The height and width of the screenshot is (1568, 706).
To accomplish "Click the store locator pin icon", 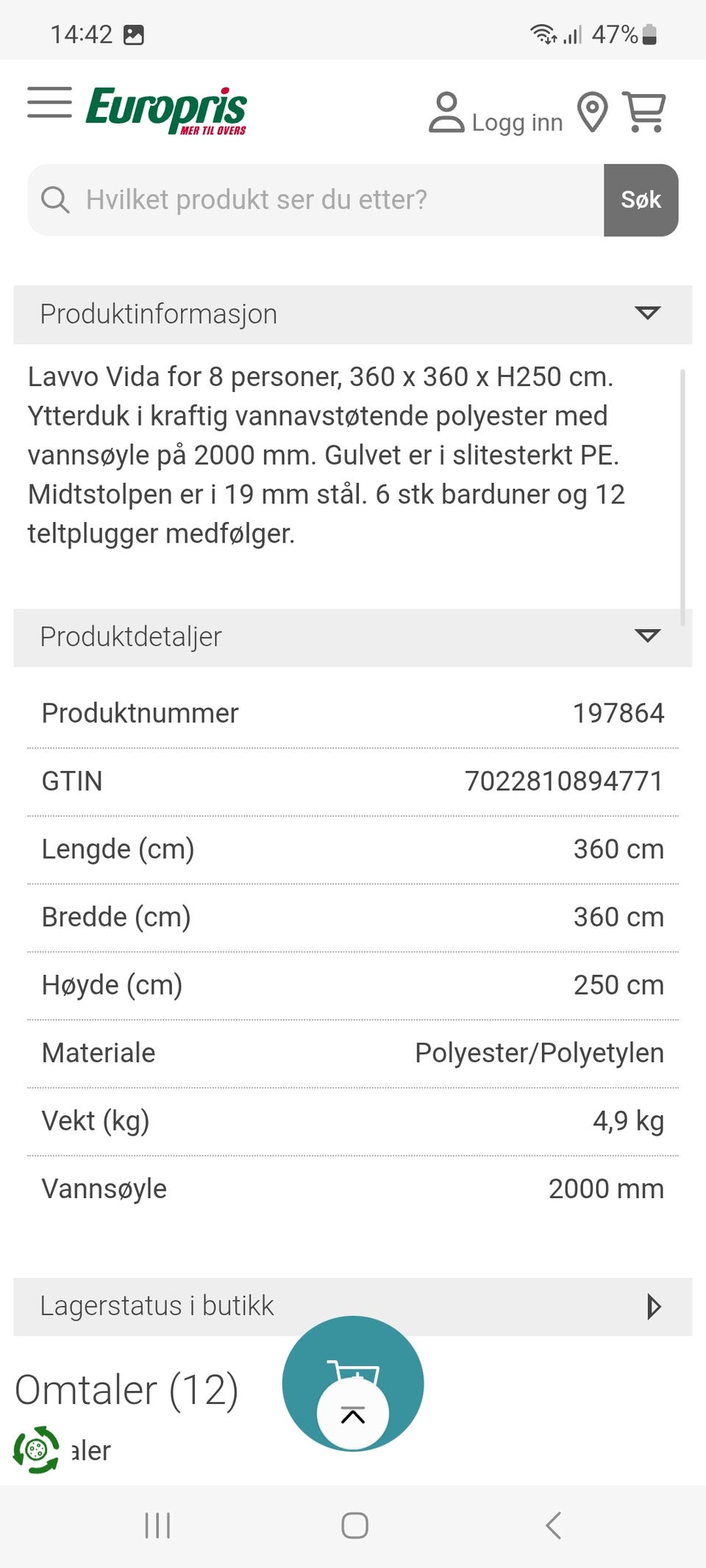I will [593, 112].
